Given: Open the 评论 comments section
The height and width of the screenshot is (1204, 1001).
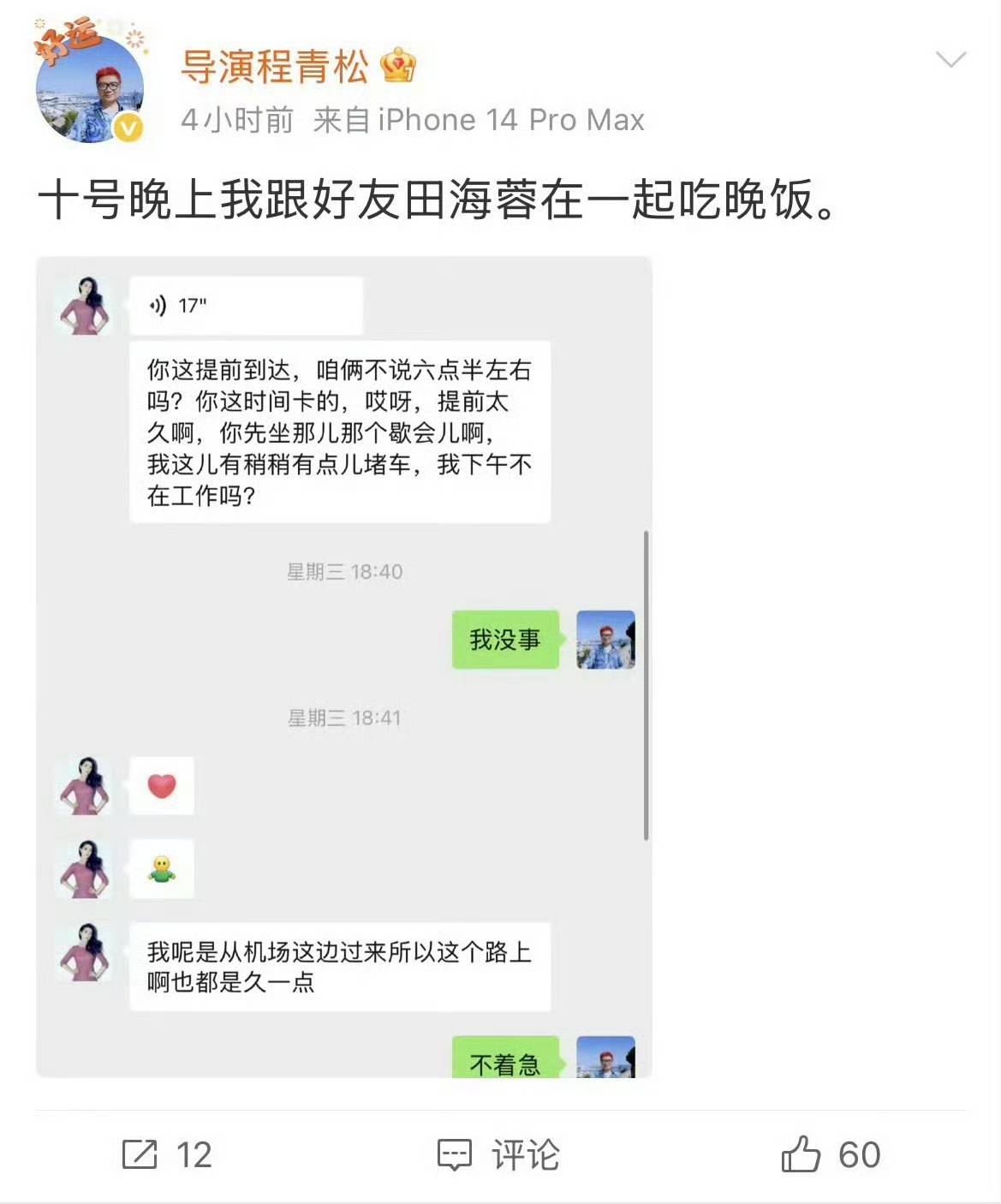Looking at the screenshot, I should point(498,1154).
